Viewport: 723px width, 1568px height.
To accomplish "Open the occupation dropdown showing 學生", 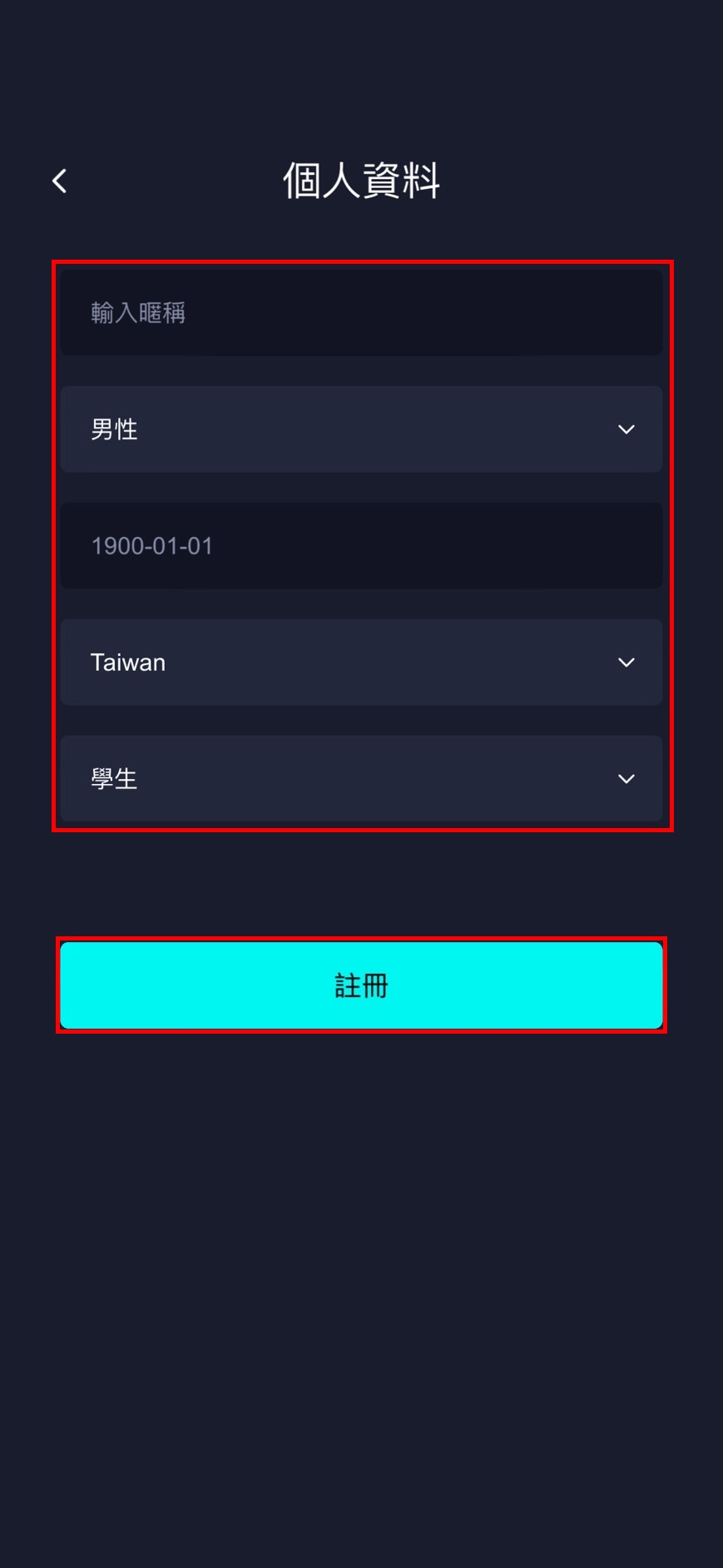I will point(361,779).
